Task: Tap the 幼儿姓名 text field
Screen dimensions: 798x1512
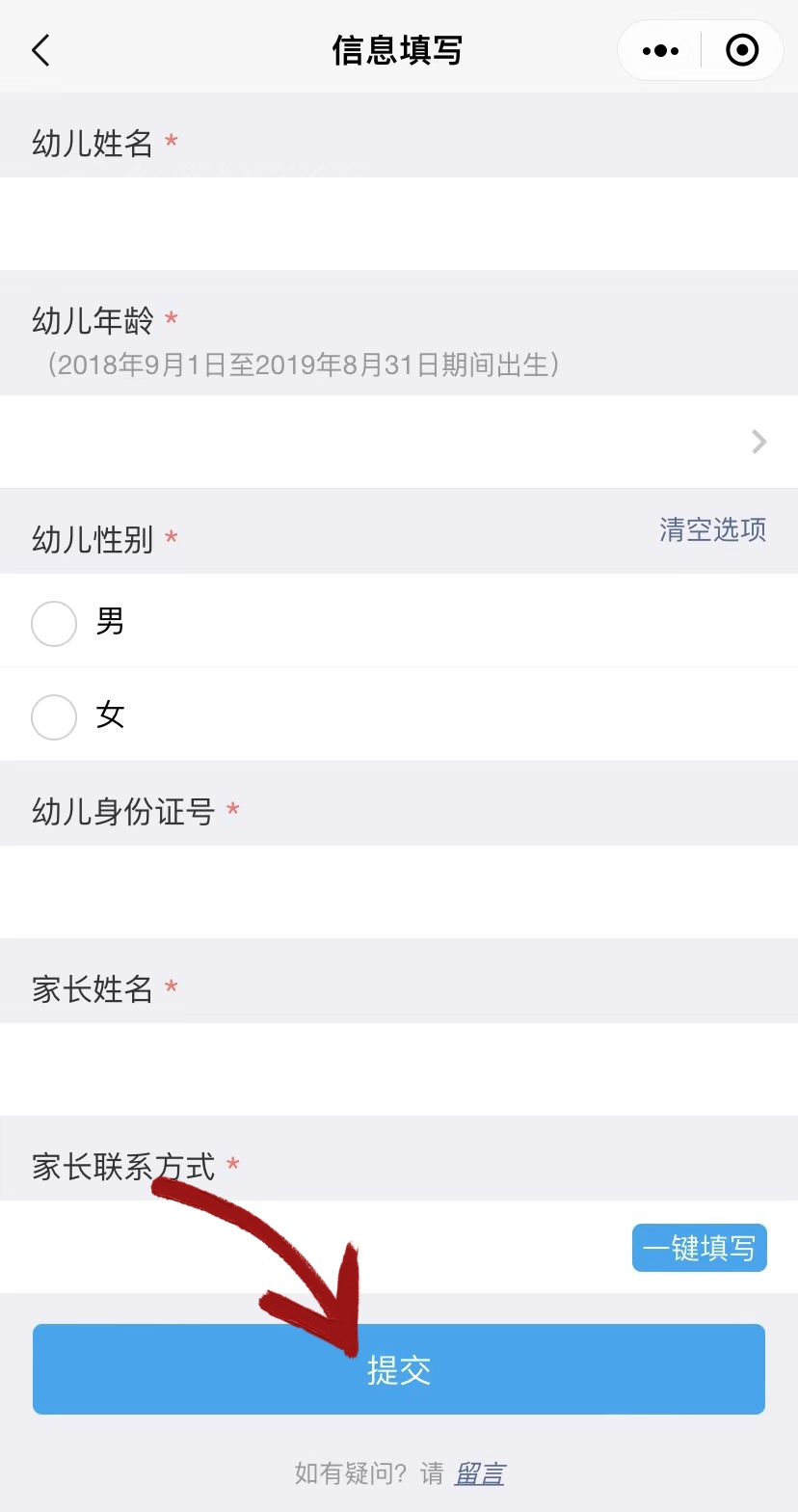Action: coord(399,224)
